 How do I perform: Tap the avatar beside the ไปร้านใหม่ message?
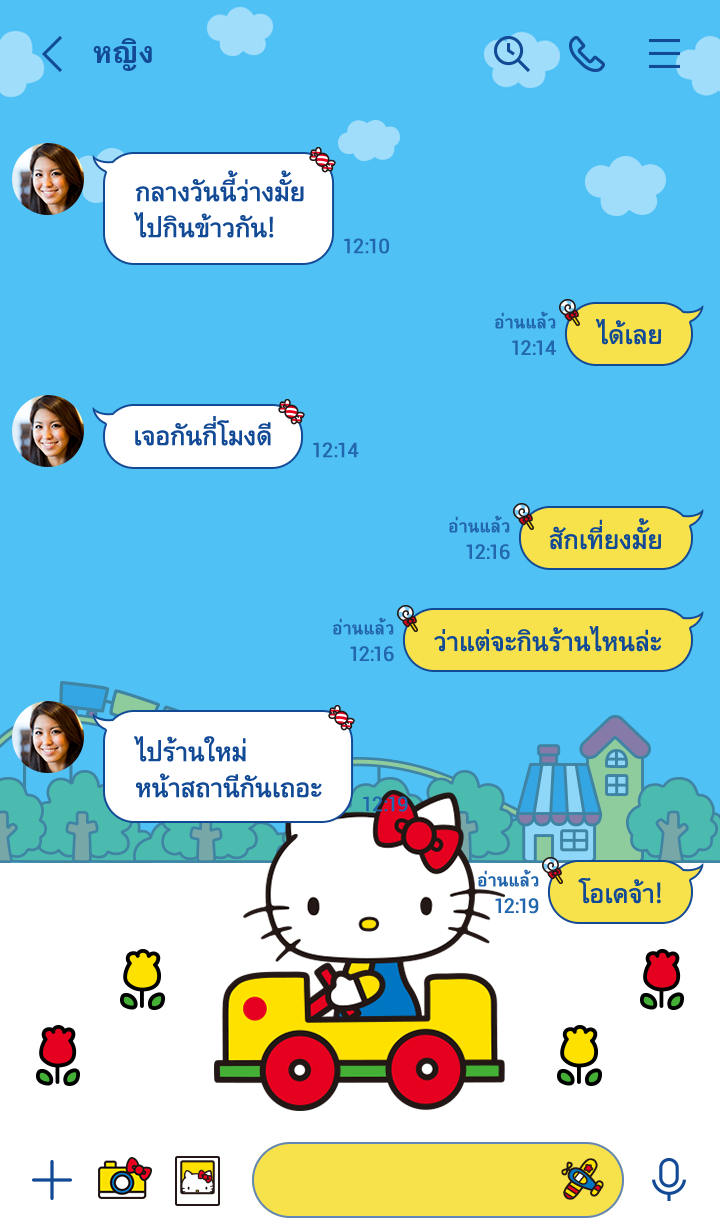[48, 737]
